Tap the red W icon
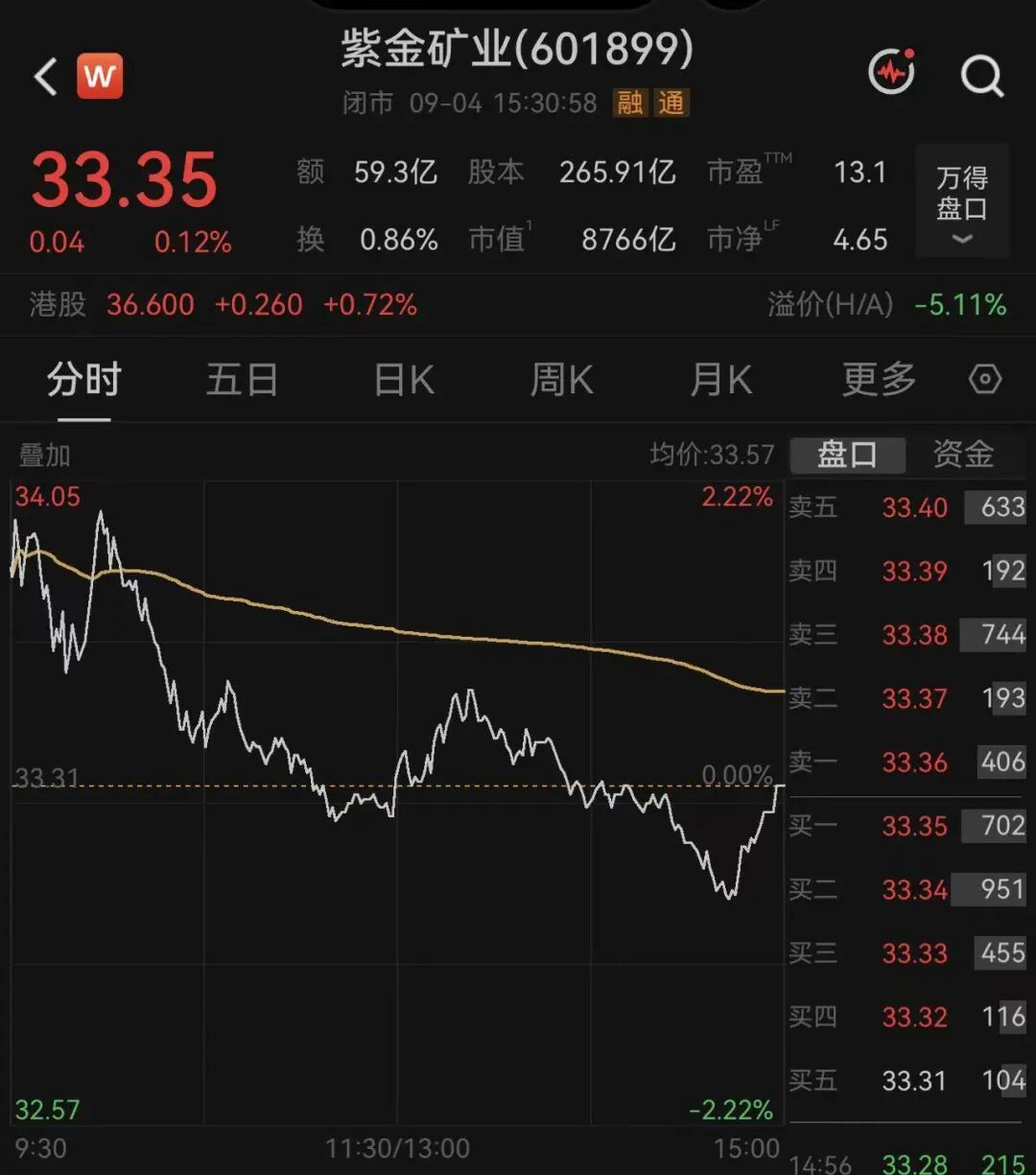 pyautogui.click(x=100, y=76)
